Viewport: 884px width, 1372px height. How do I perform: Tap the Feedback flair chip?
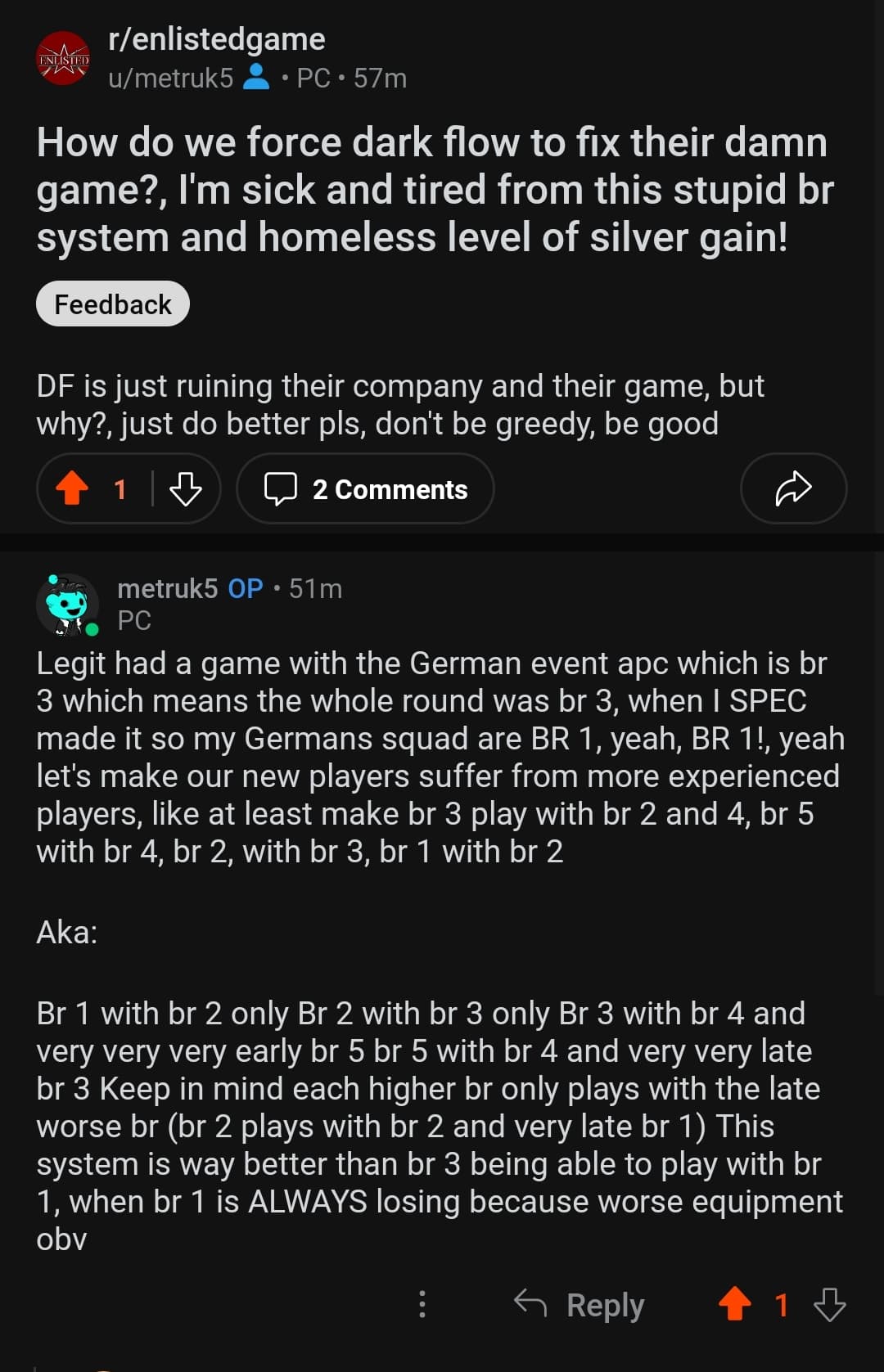coord(113,304)
